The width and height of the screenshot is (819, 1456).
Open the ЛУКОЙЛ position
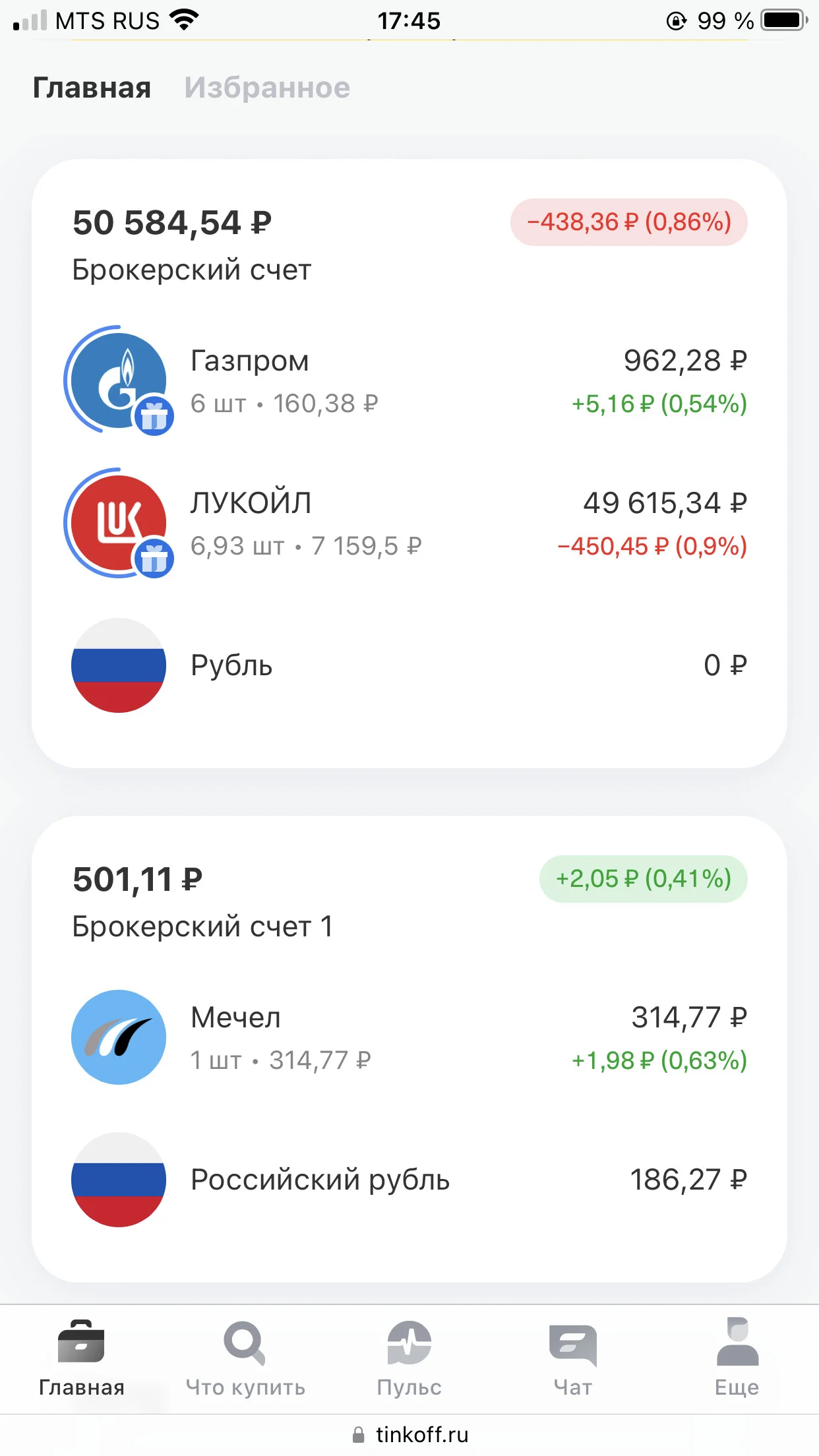[x=409, y=524]
